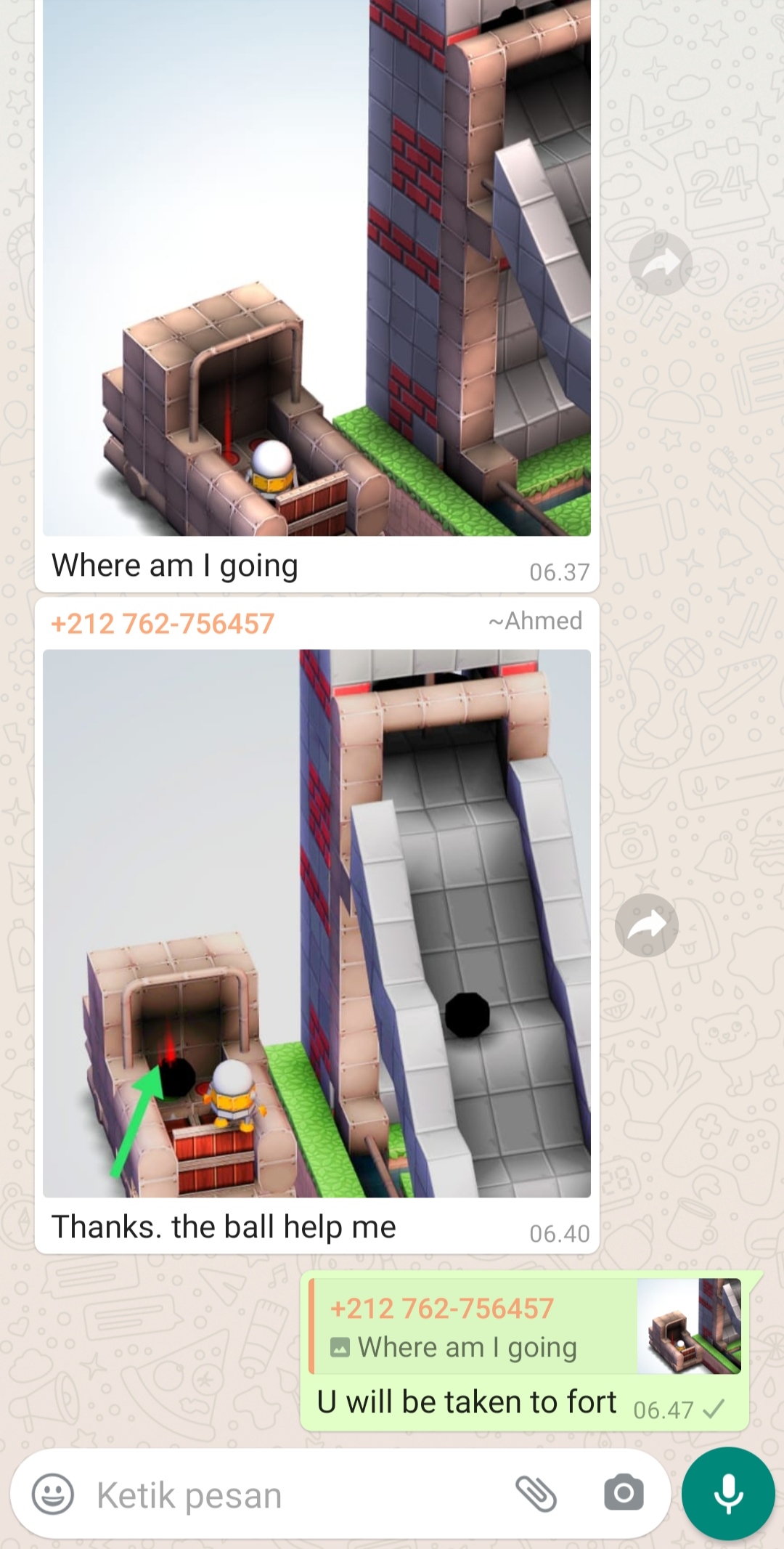
Task: Open the camera from the message bar
Action: point(624,1494)
